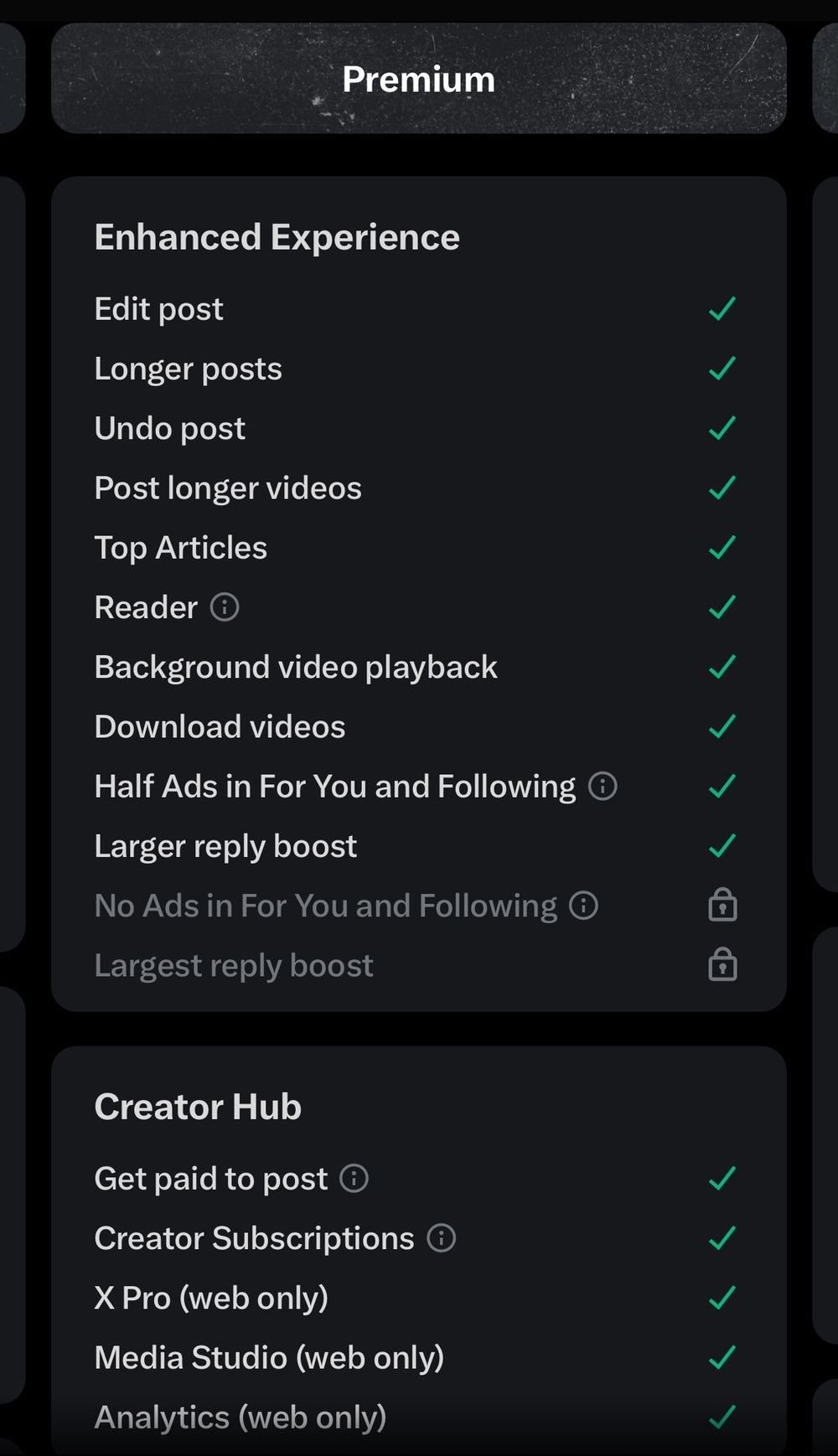
Task: Click the checkmark for Larger reply boost
Action: tap(722, 846)
